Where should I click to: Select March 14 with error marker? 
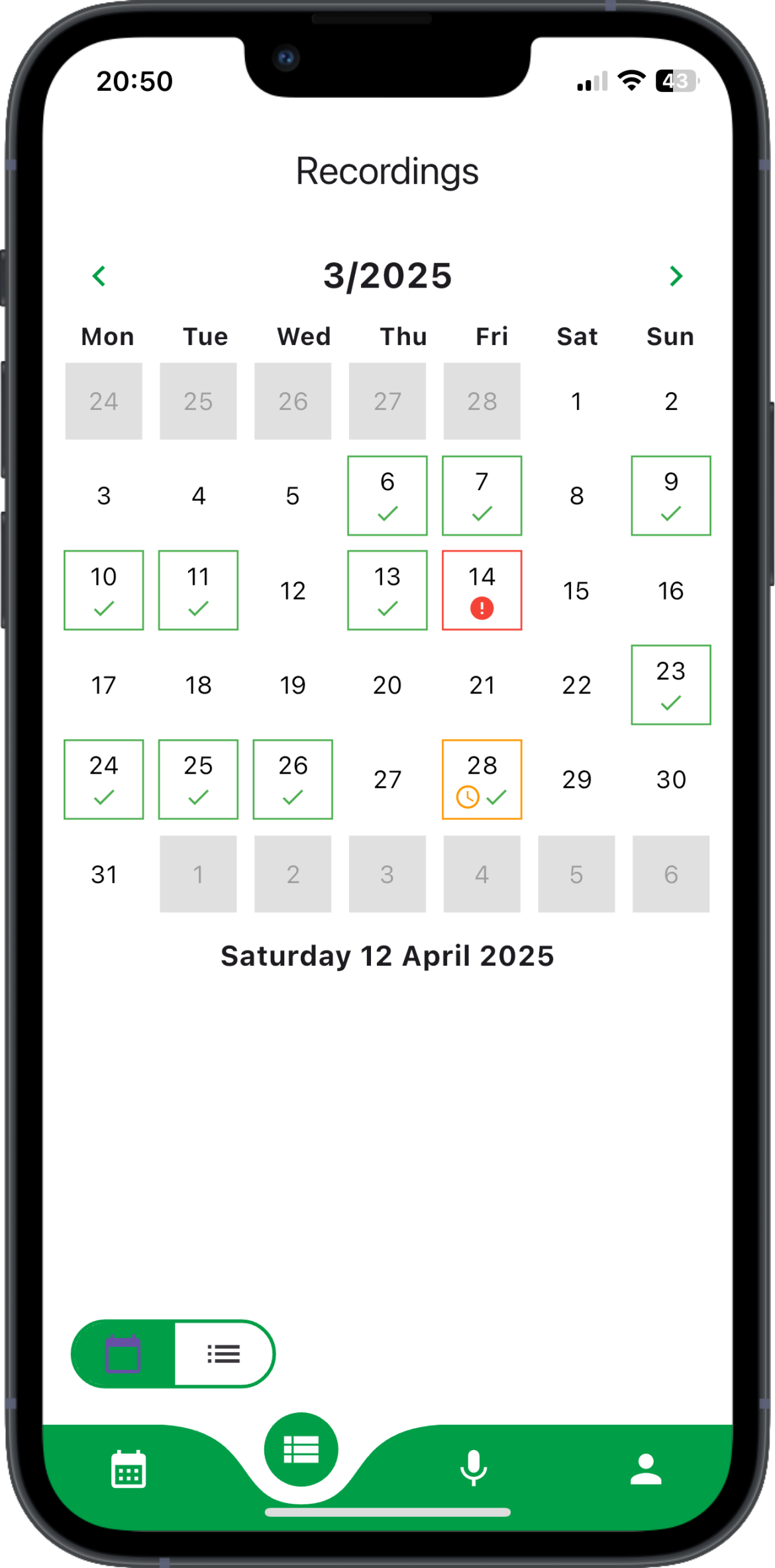tap(482, 590)
